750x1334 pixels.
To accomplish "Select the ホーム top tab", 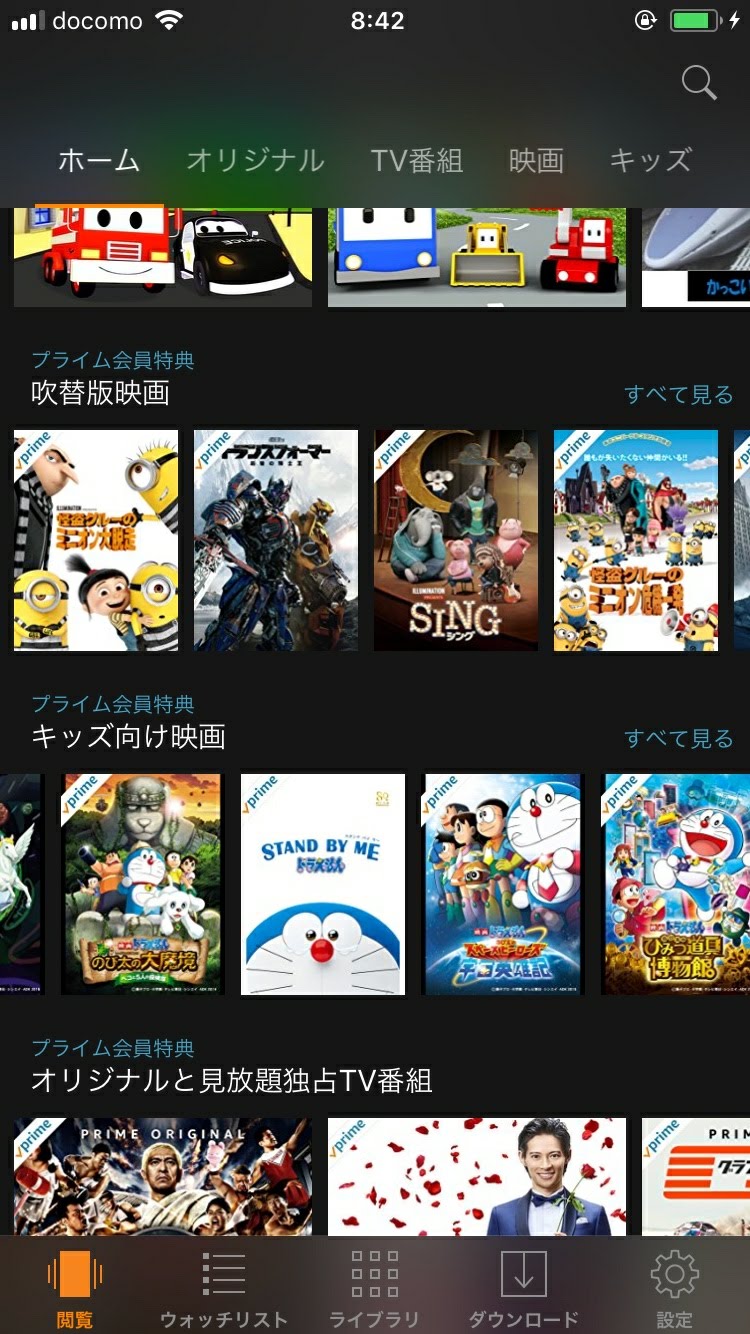I will tap(99, 161).
